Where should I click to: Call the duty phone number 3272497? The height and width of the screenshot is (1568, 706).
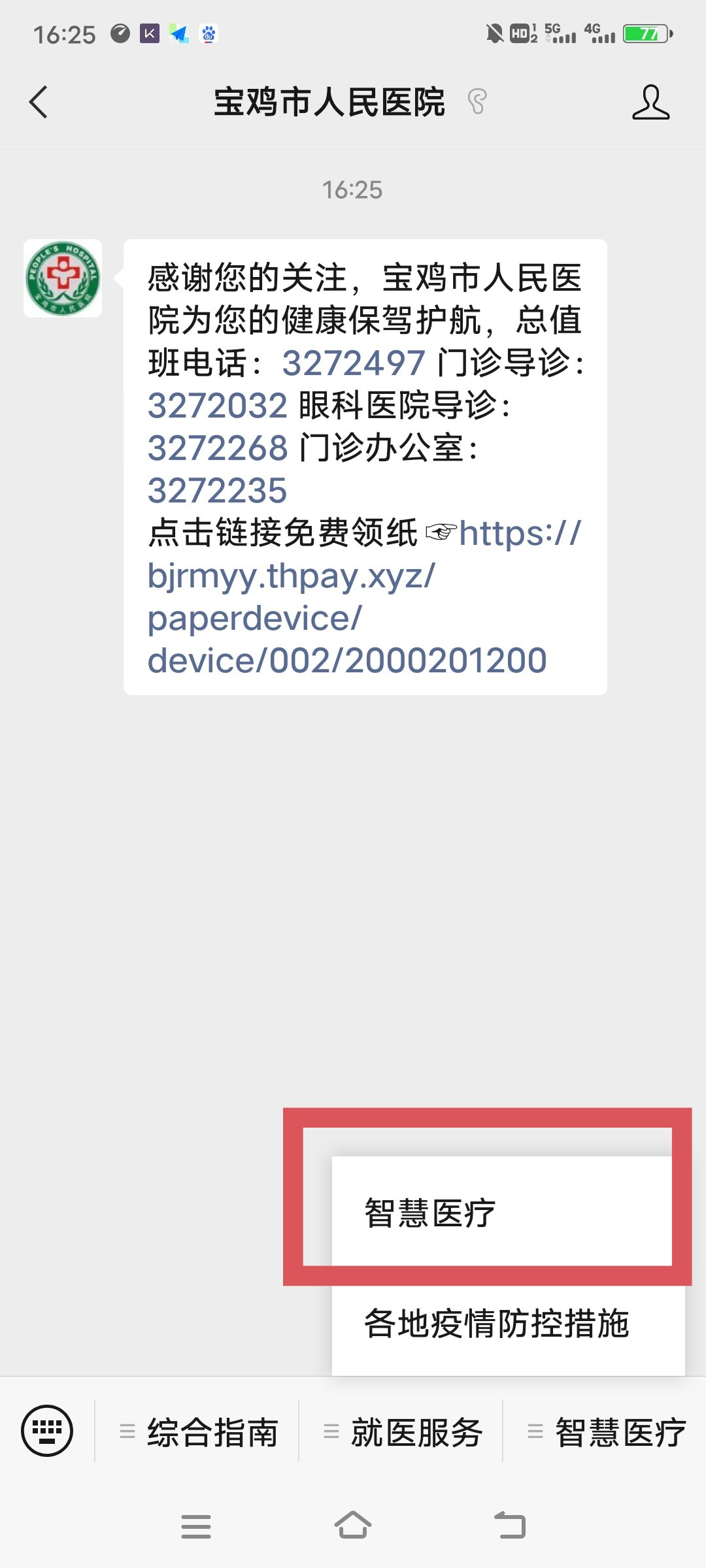click(x=353, y=363)
